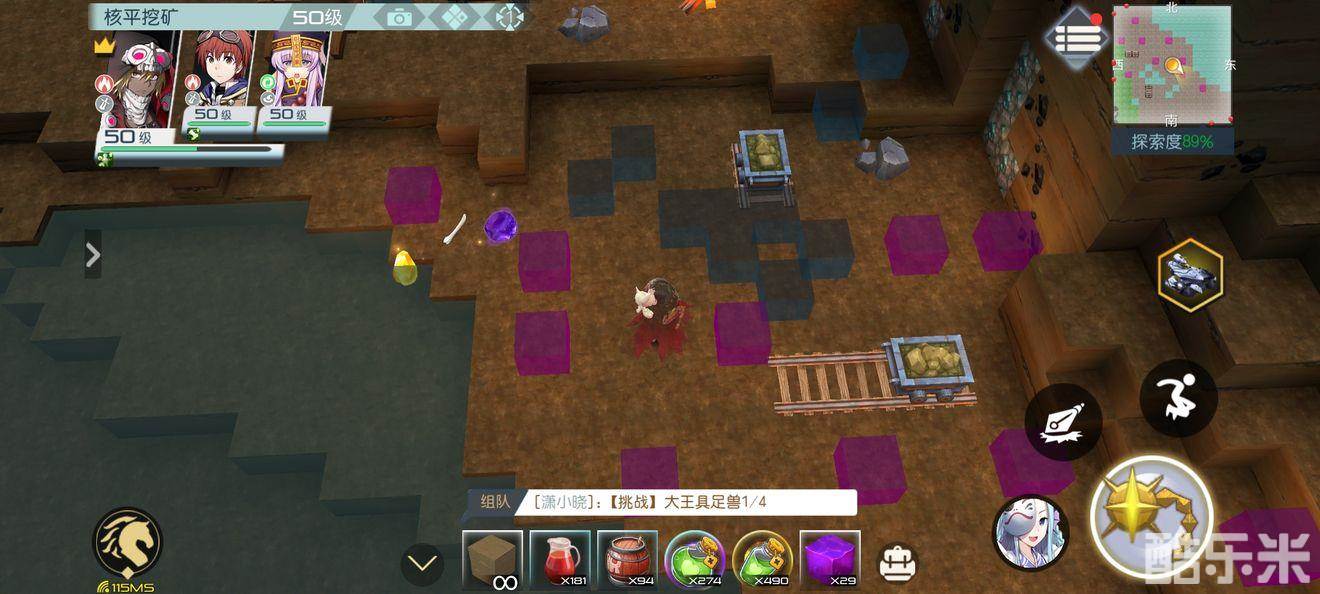
Task: Use the green potion x490
Action: [762, 560]
